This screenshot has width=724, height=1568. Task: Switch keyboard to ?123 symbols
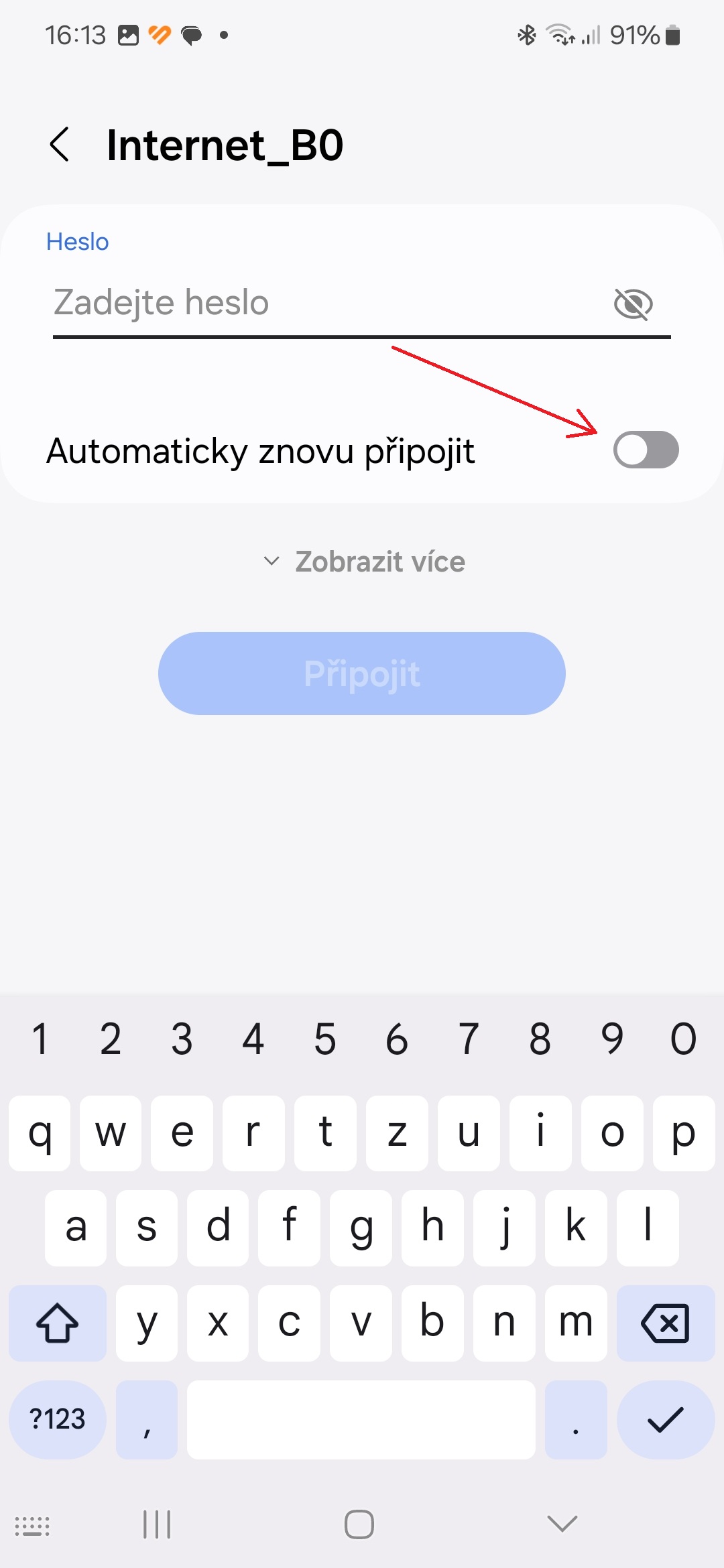(58, 1419)
